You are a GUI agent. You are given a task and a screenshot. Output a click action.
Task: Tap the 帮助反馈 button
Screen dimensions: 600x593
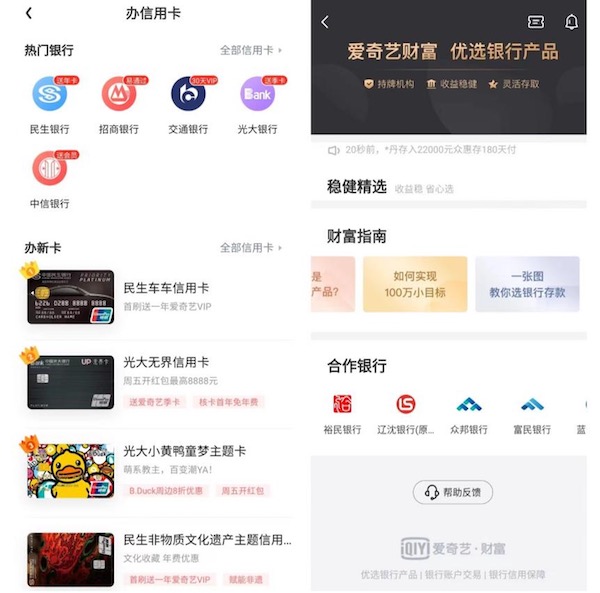click(453, 492)
